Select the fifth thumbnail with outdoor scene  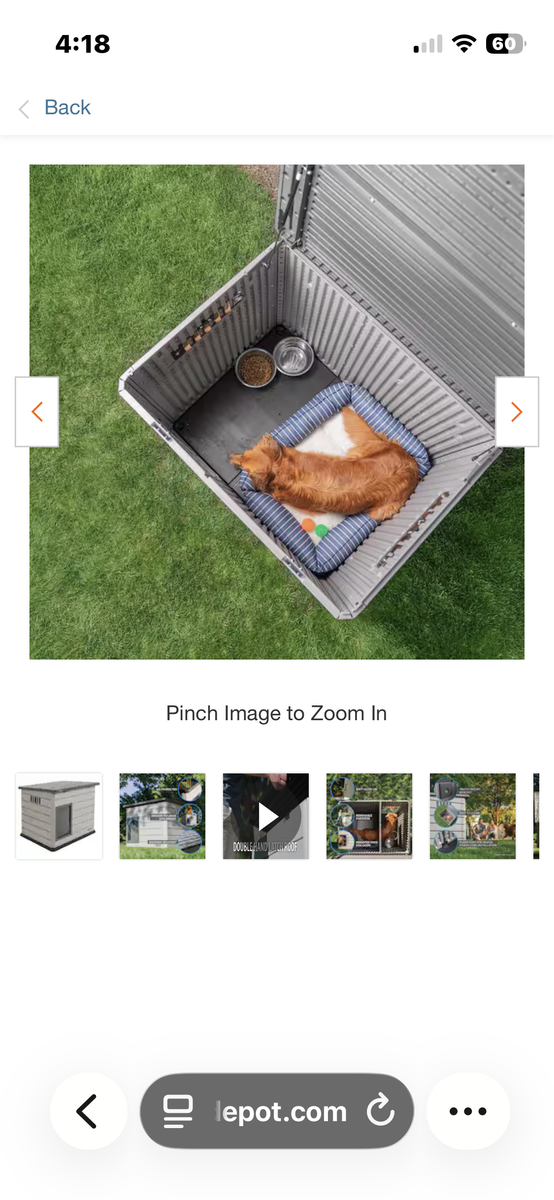click(473, 816)
